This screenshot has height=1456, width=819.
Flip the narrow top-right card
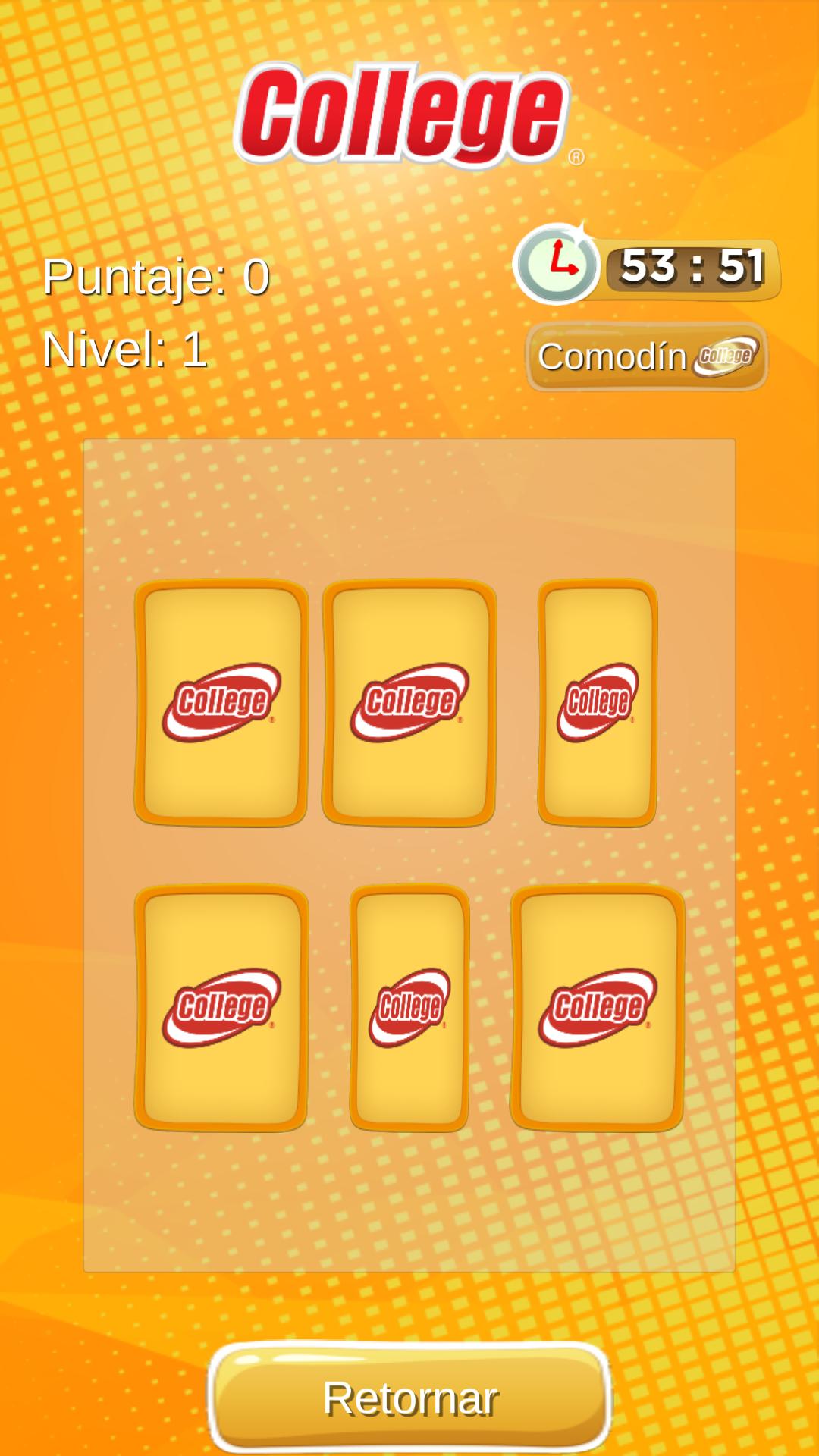click(598, 703)
